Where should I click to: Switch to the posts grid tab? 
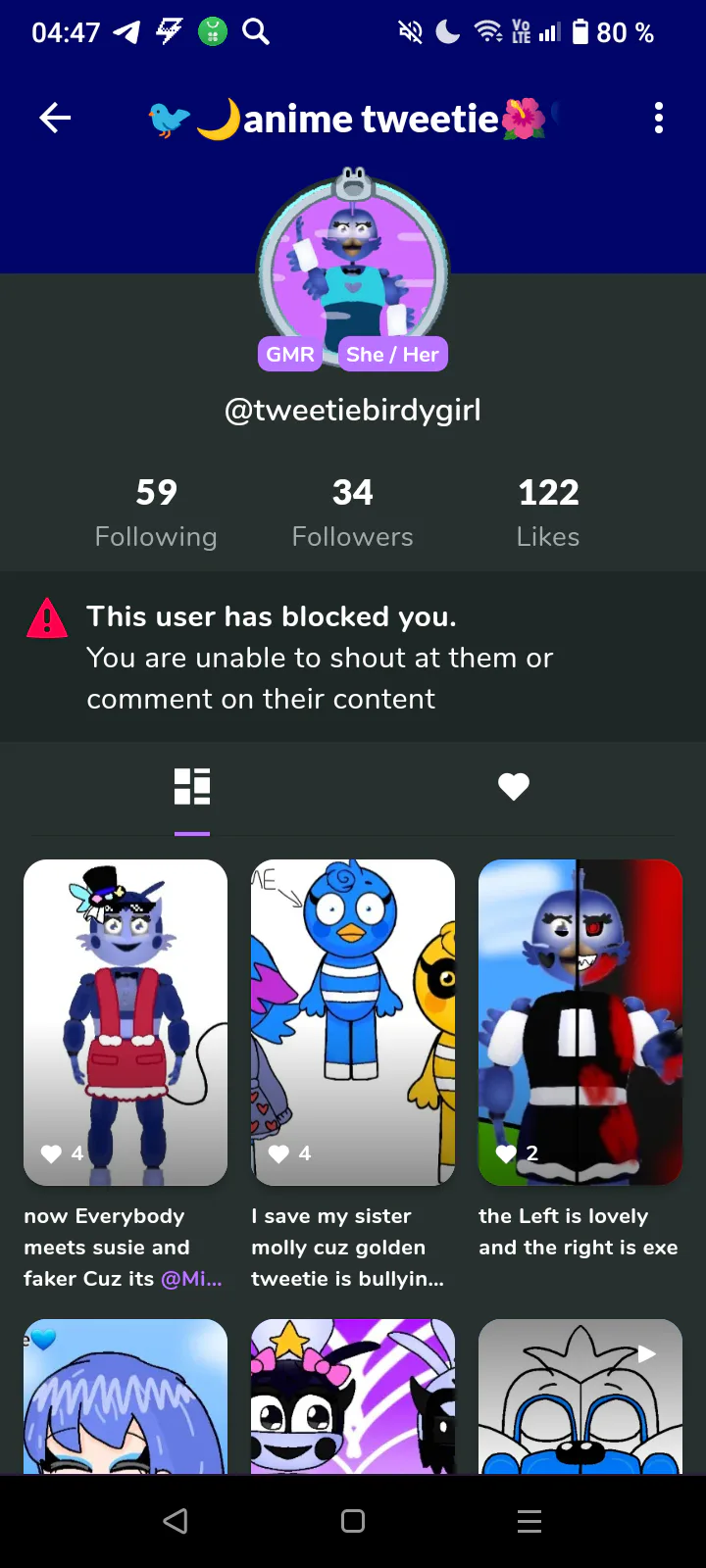(192, 787)
